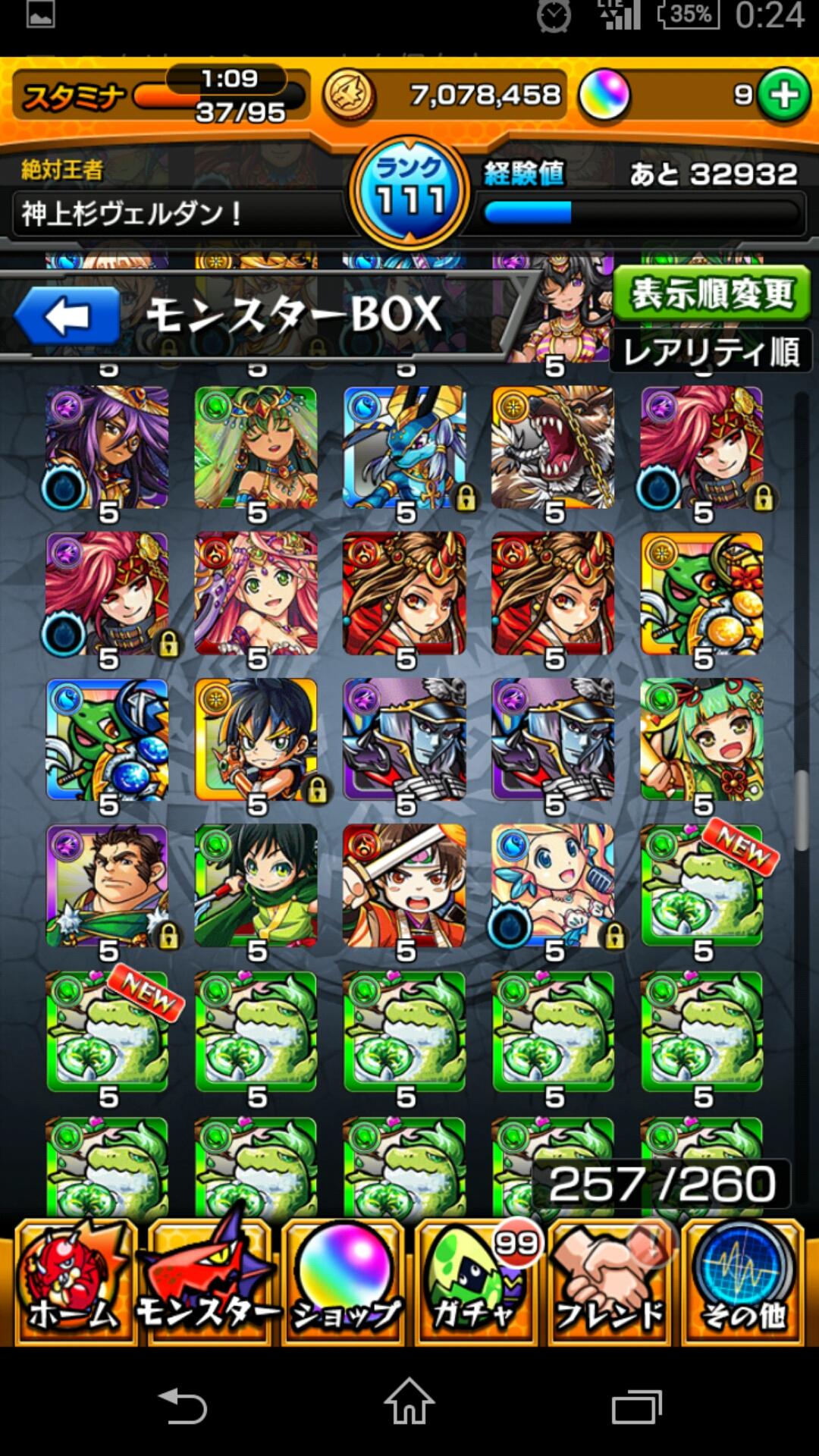Tap the 表示順変更 sort order button
This screenshot has height=1456, width=819.
711,294
